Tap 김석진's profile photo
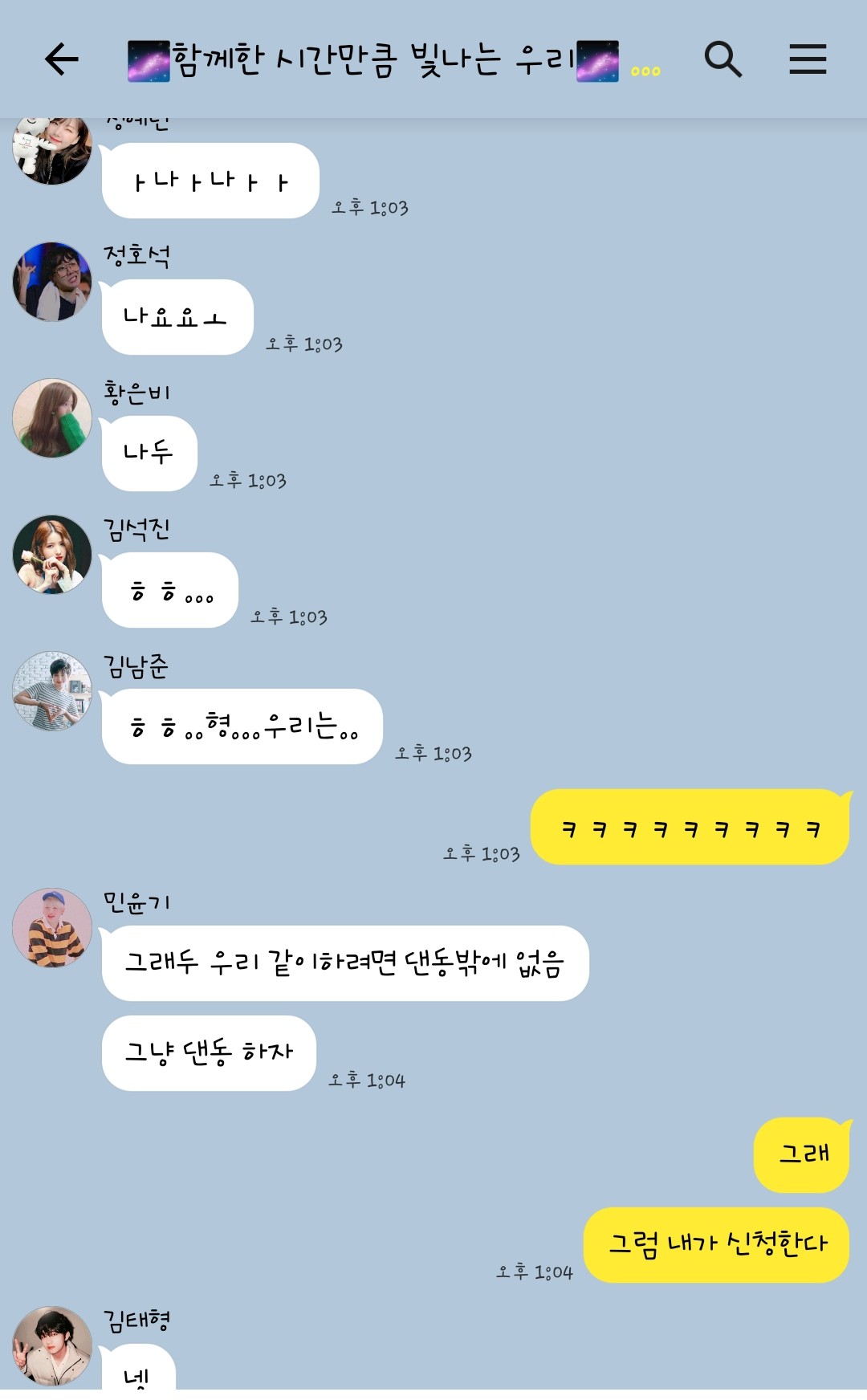 52,555
